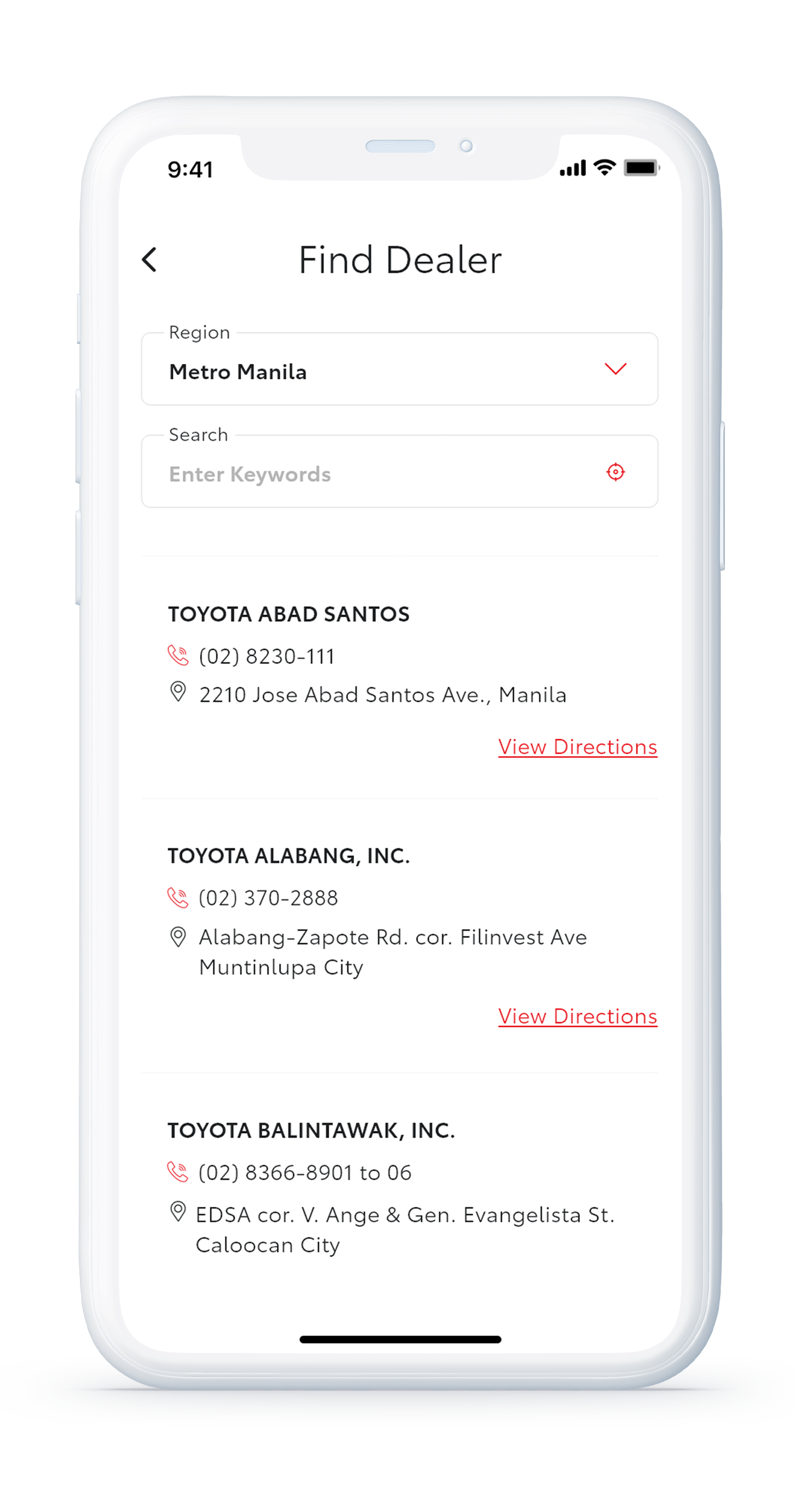The image size is (797, 1512).
Task: Call Toyota Balintawak phone number
Action: [x=304, y=1173]
